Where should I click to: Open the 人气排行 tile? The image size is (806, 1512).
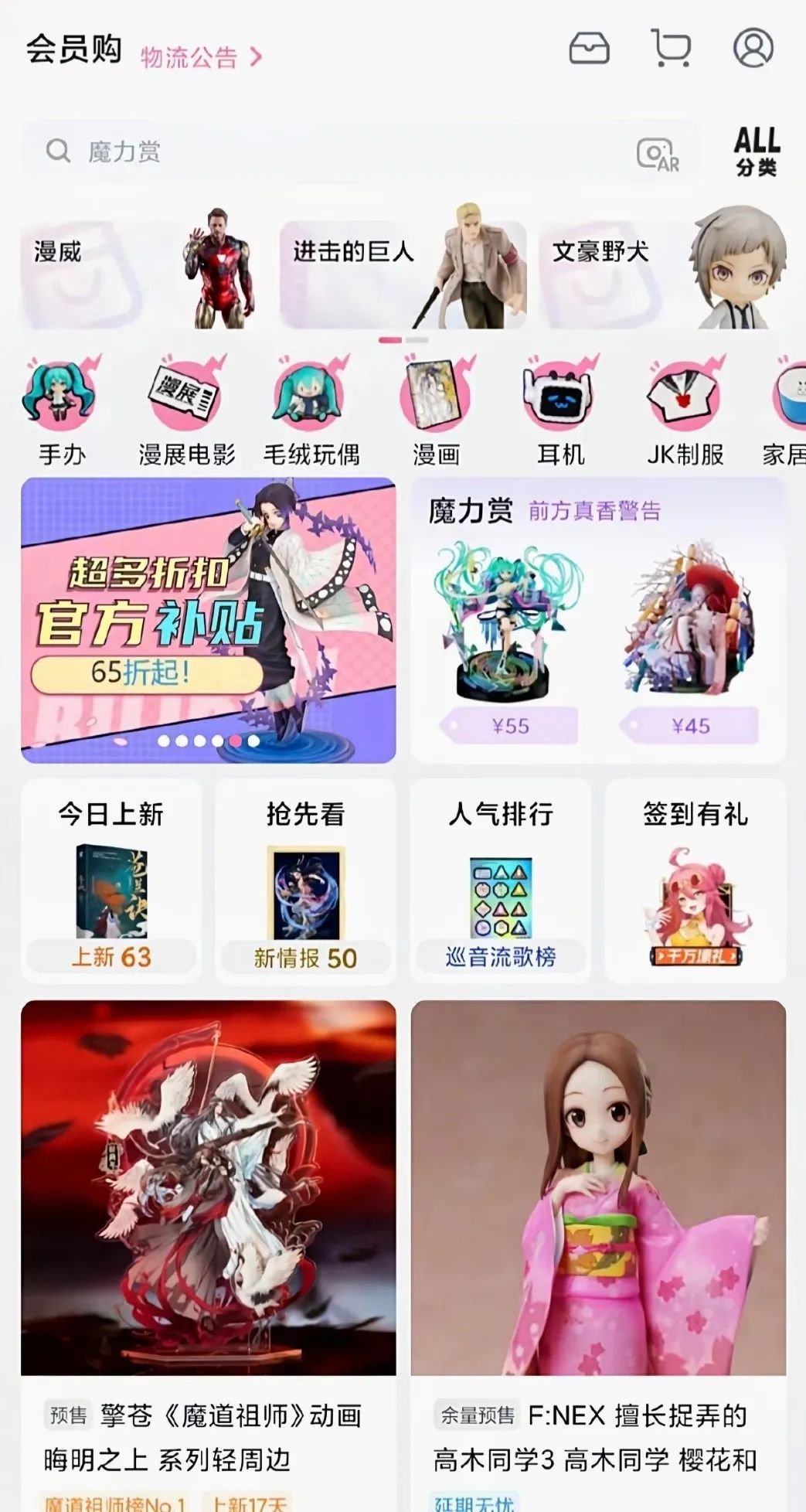click(501, 881)
